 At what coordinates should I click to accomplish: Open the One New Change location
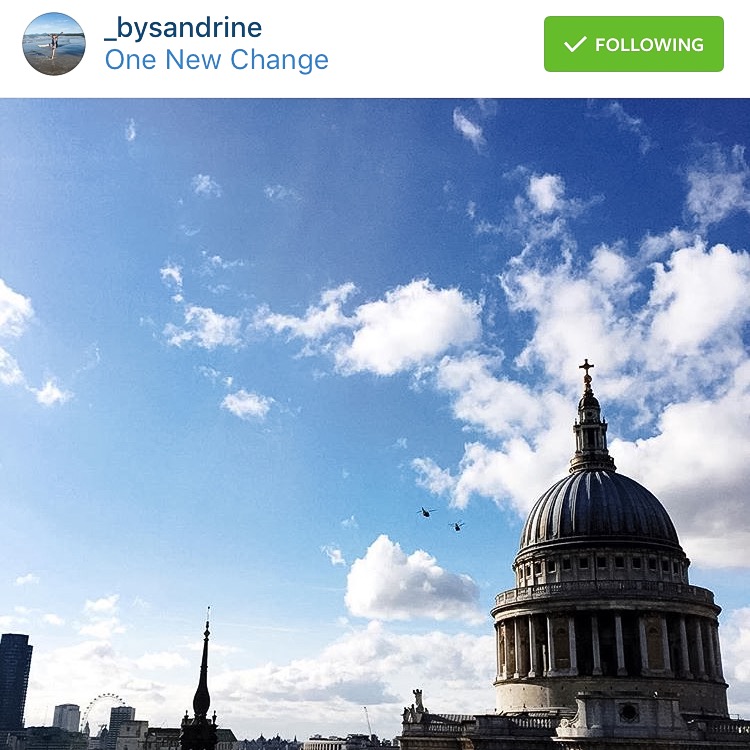click(x=216, y=60)
